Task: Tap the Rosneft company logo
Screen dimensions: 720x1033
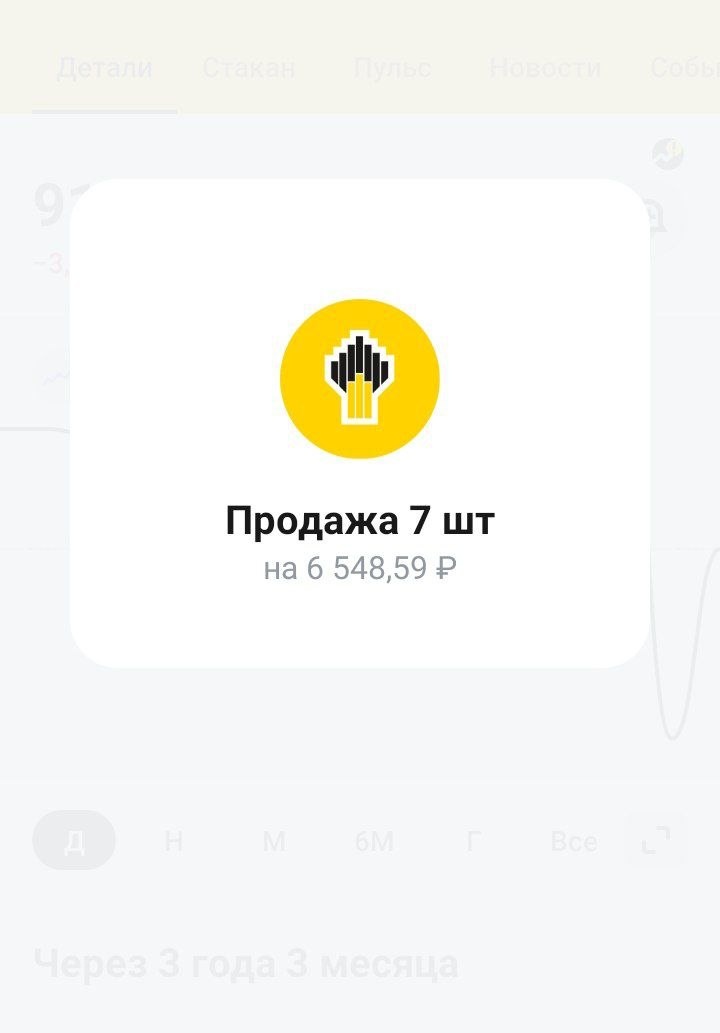Action: [357, 377]
